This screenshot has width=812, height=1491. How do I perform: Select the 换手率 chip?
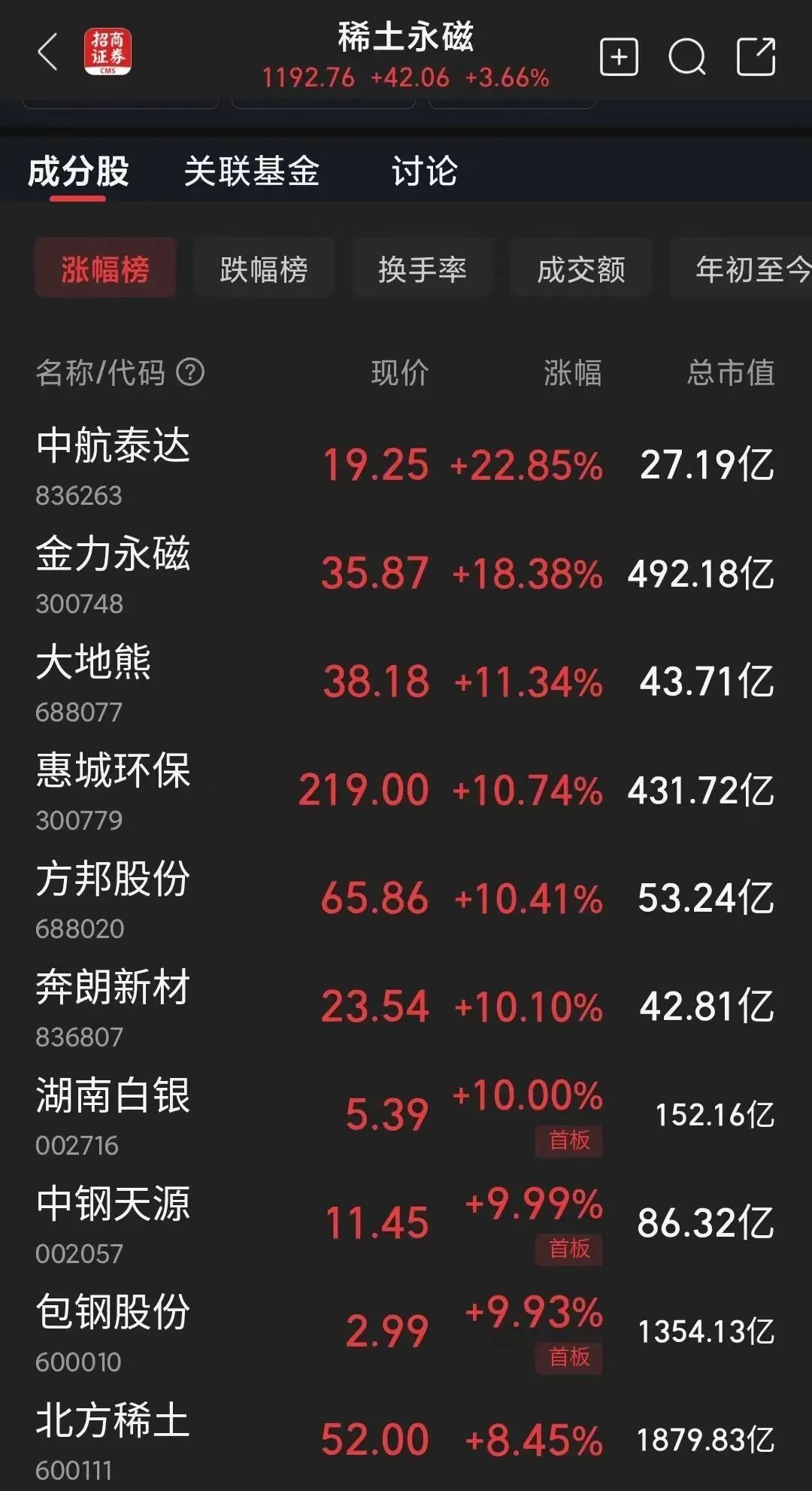tap(423, 269)
